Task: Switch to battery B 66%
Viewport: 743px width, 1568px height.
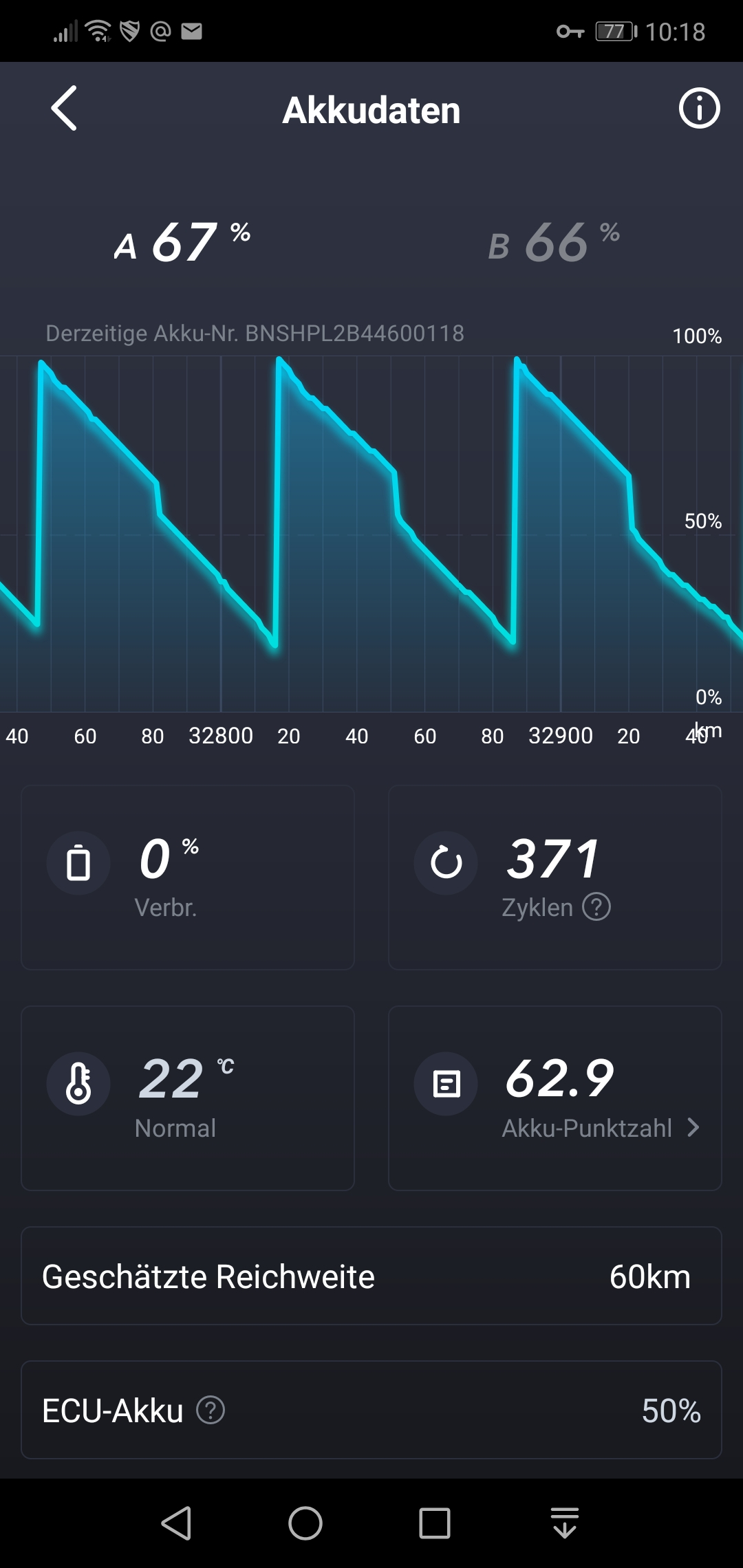Action: pyautogui.click(x=554, y=243)
